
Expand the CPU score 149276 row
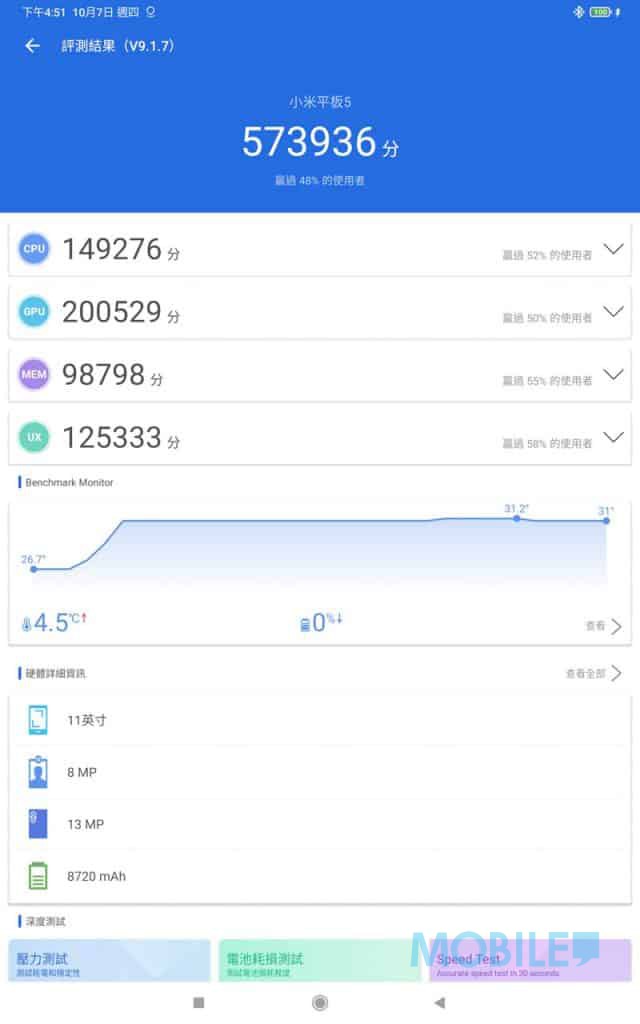pos(319,249)
